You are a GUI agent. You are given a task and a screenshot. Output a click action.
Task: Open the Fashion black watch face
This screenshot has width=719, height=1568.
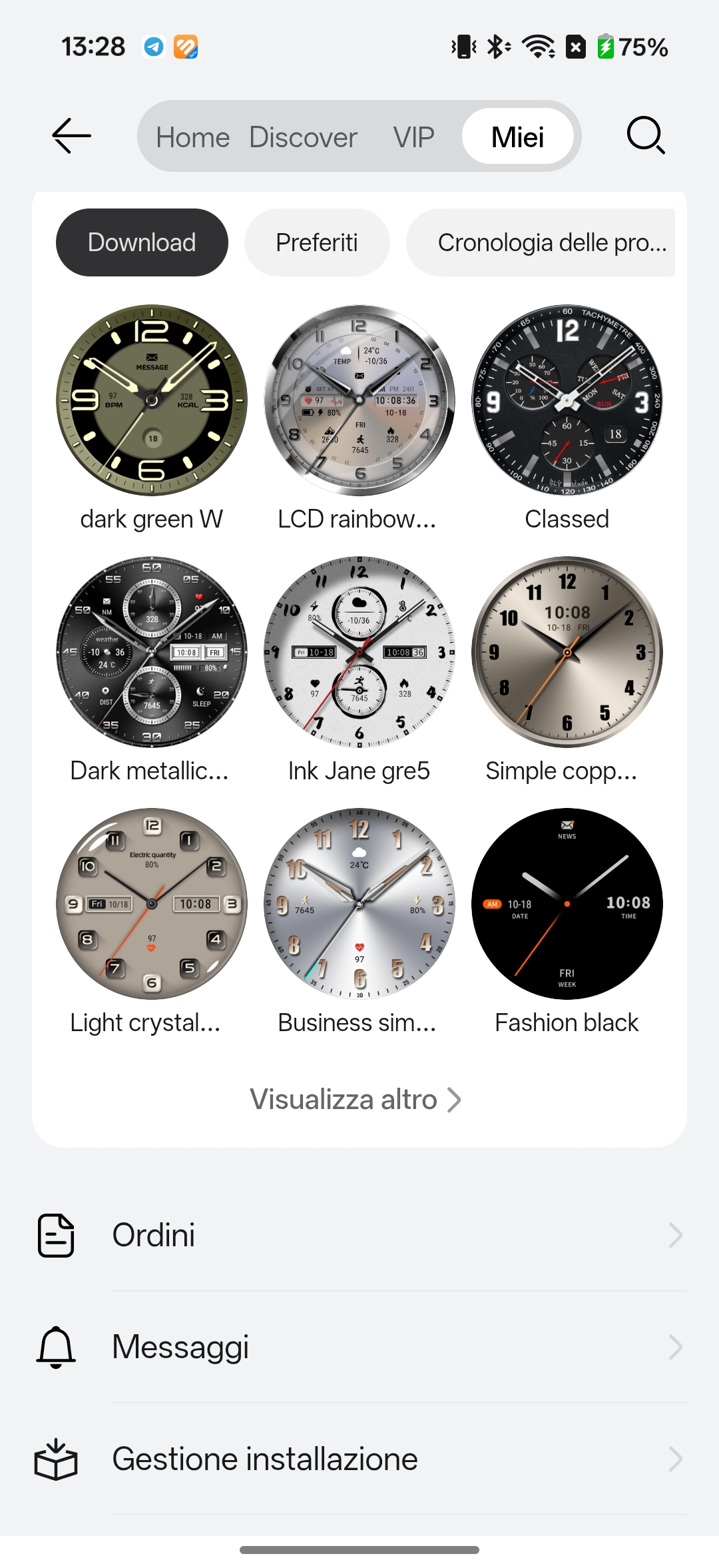pos(567,904)
